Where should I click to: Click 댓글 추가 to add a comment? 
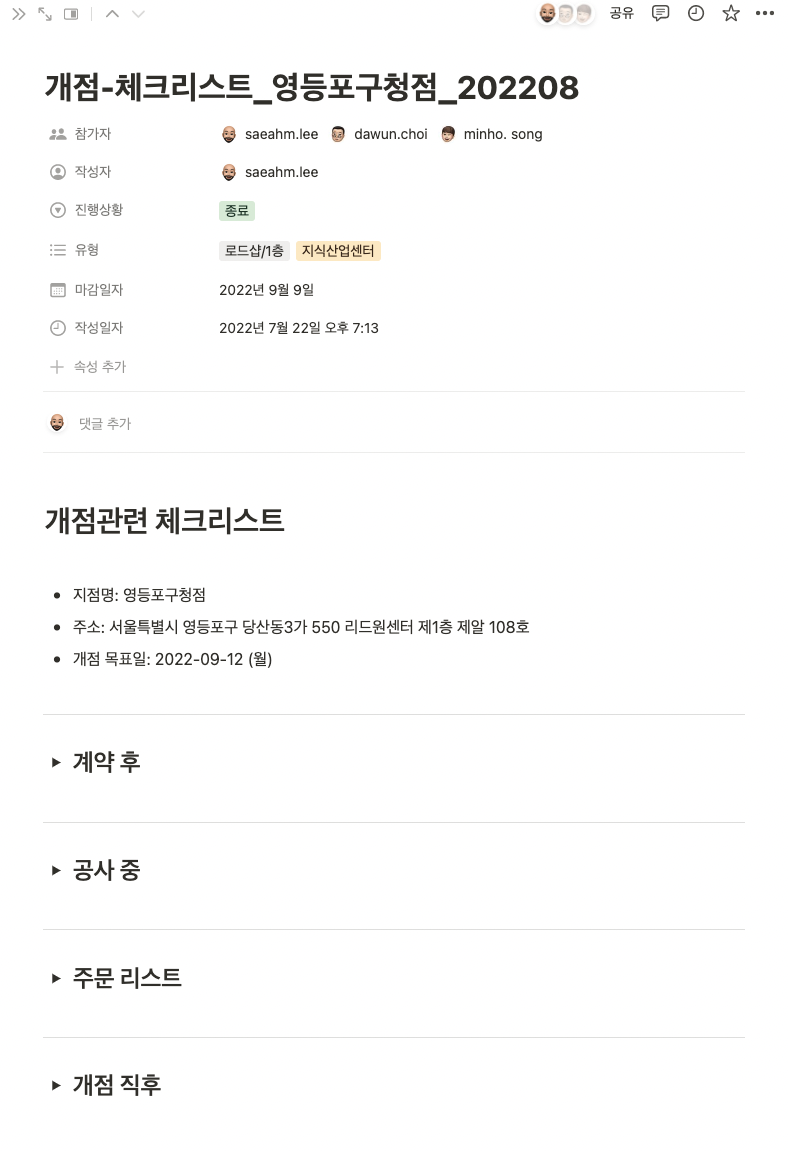(x=104, y=422)
